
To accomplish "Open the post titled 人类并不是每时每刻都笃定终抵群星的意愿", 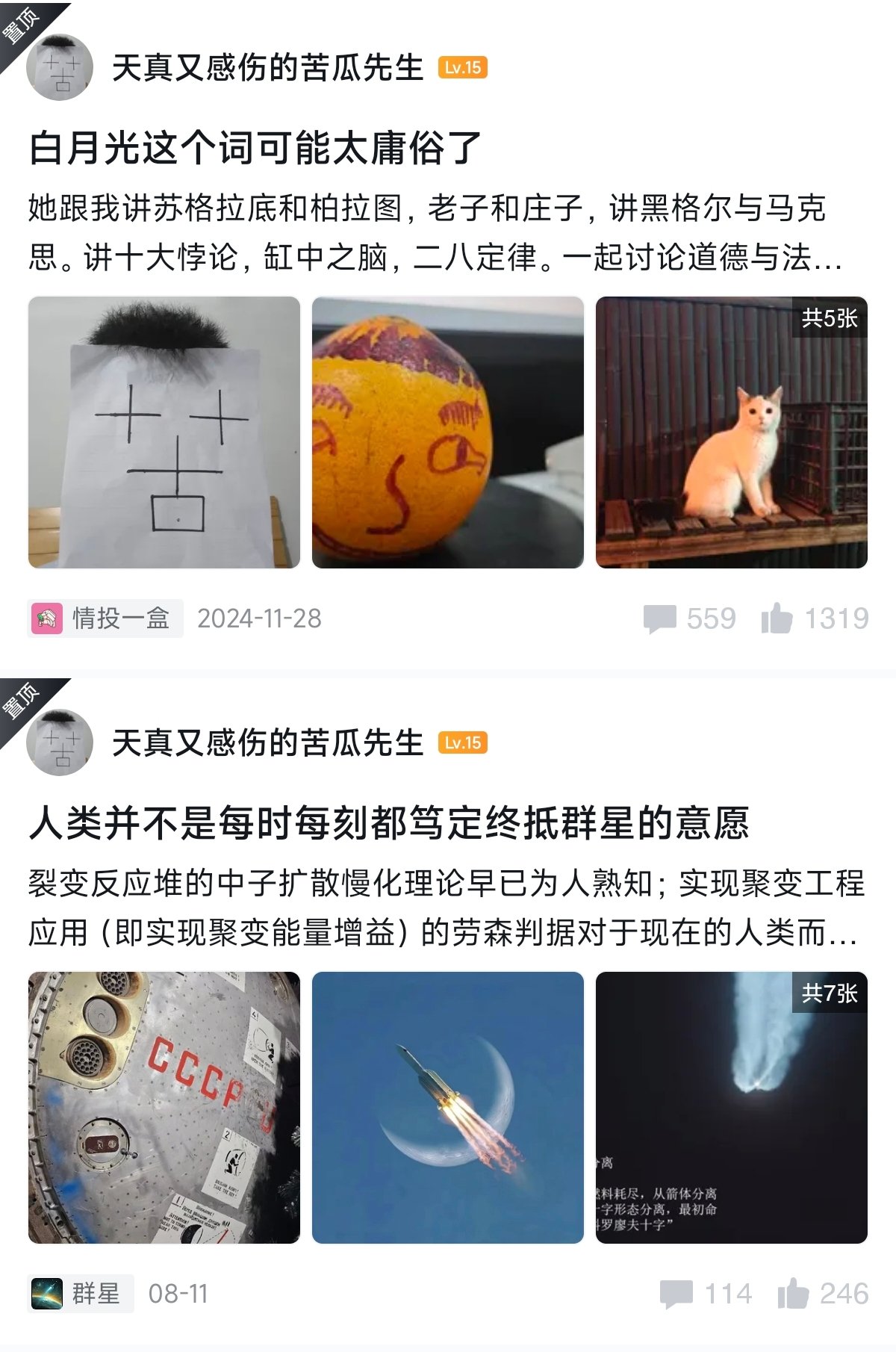I will pos(388,822).
